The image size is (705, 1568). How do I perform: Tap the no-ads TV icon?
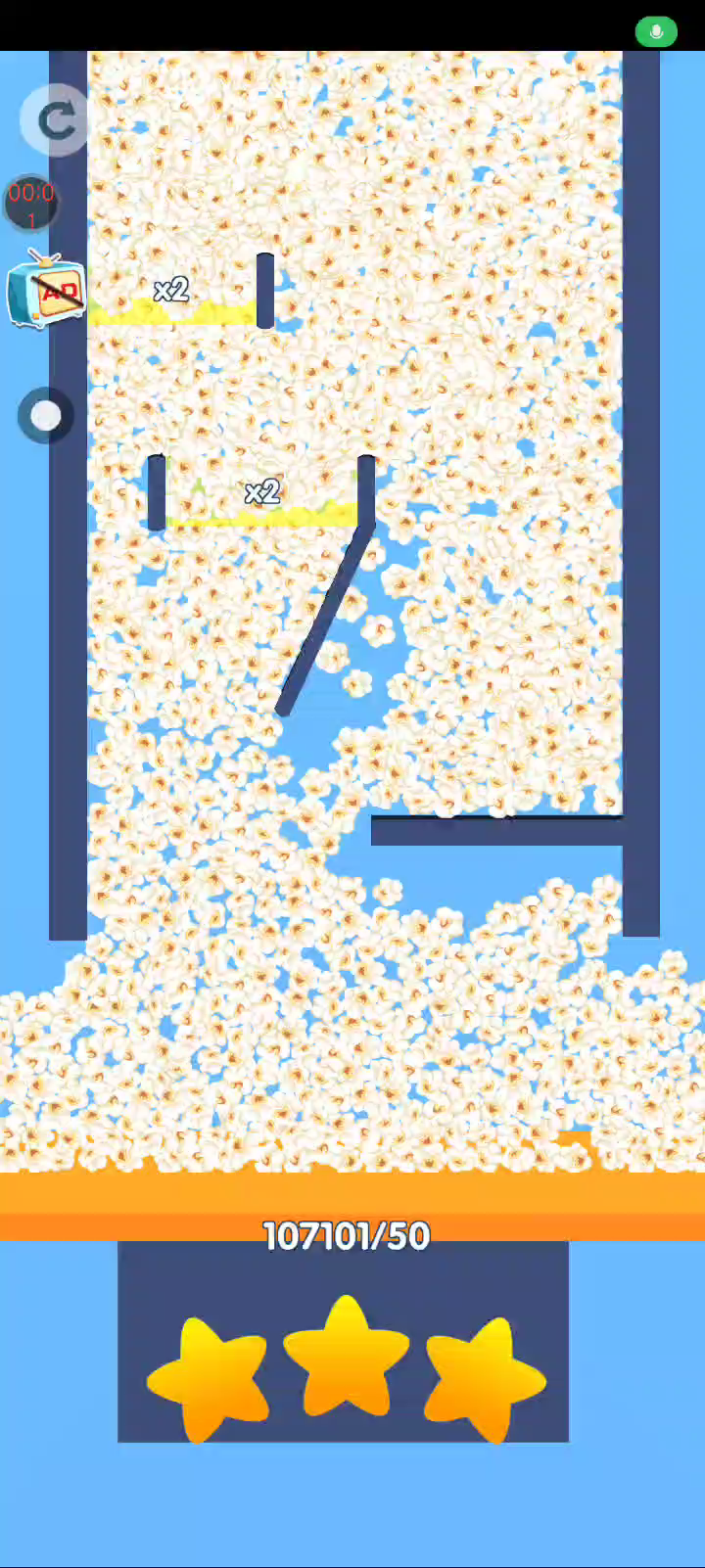(46, 290)
